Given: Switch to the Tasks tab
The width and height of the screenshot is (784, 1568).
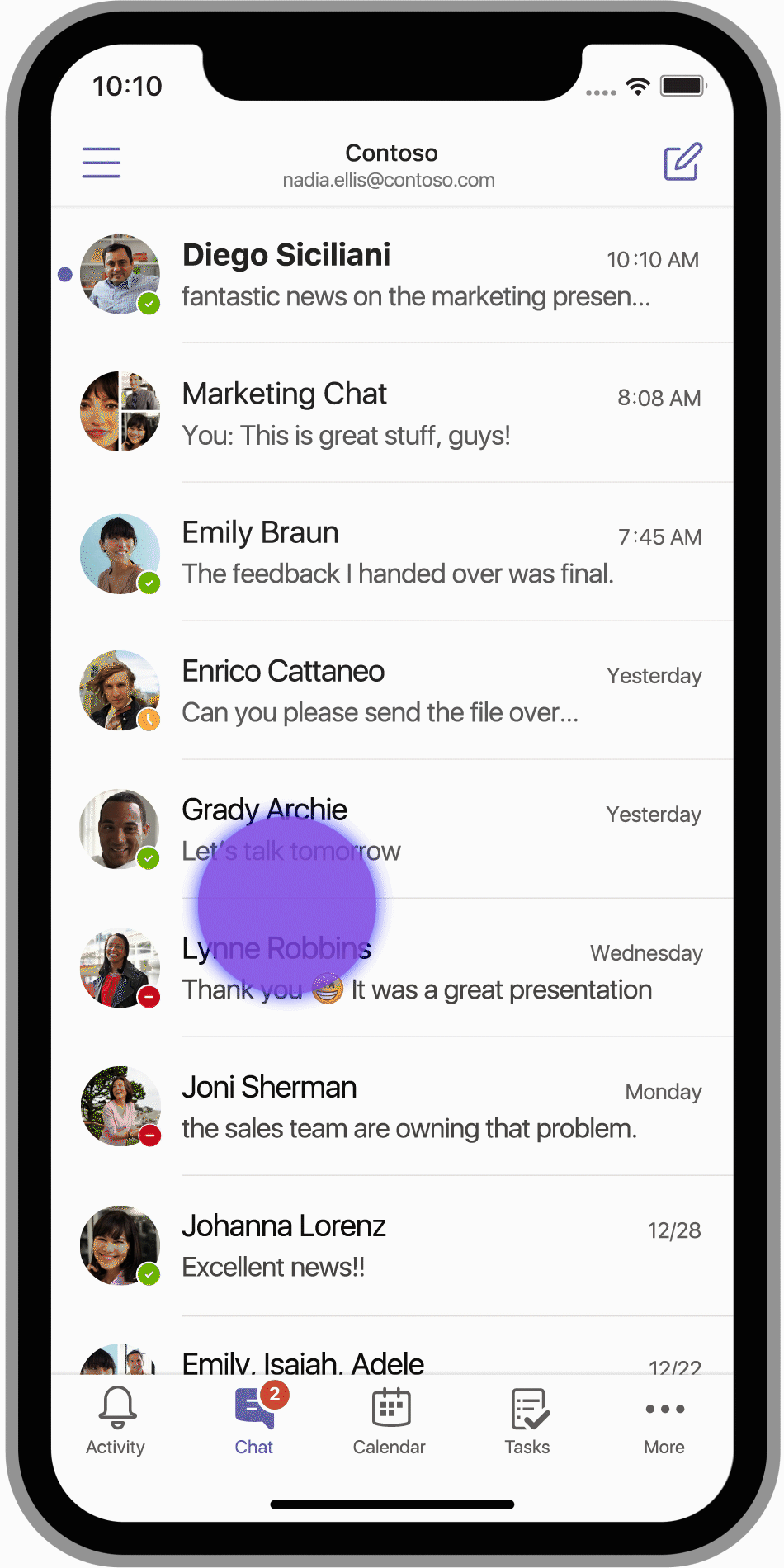Looking at the screenshot, I should 527,1421.
